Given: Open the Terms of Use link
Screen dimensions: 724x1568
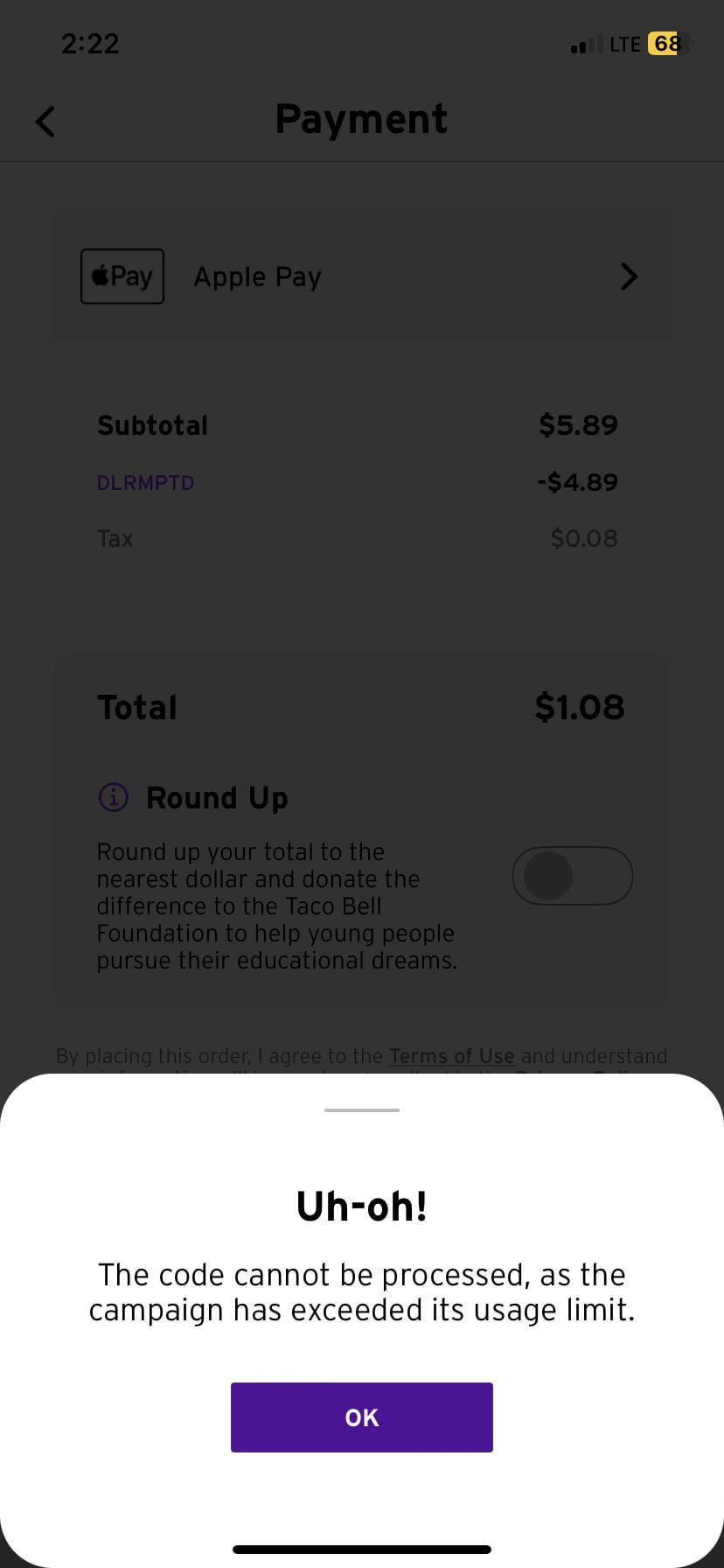Looking at the screenshot, I should 451,1056.
